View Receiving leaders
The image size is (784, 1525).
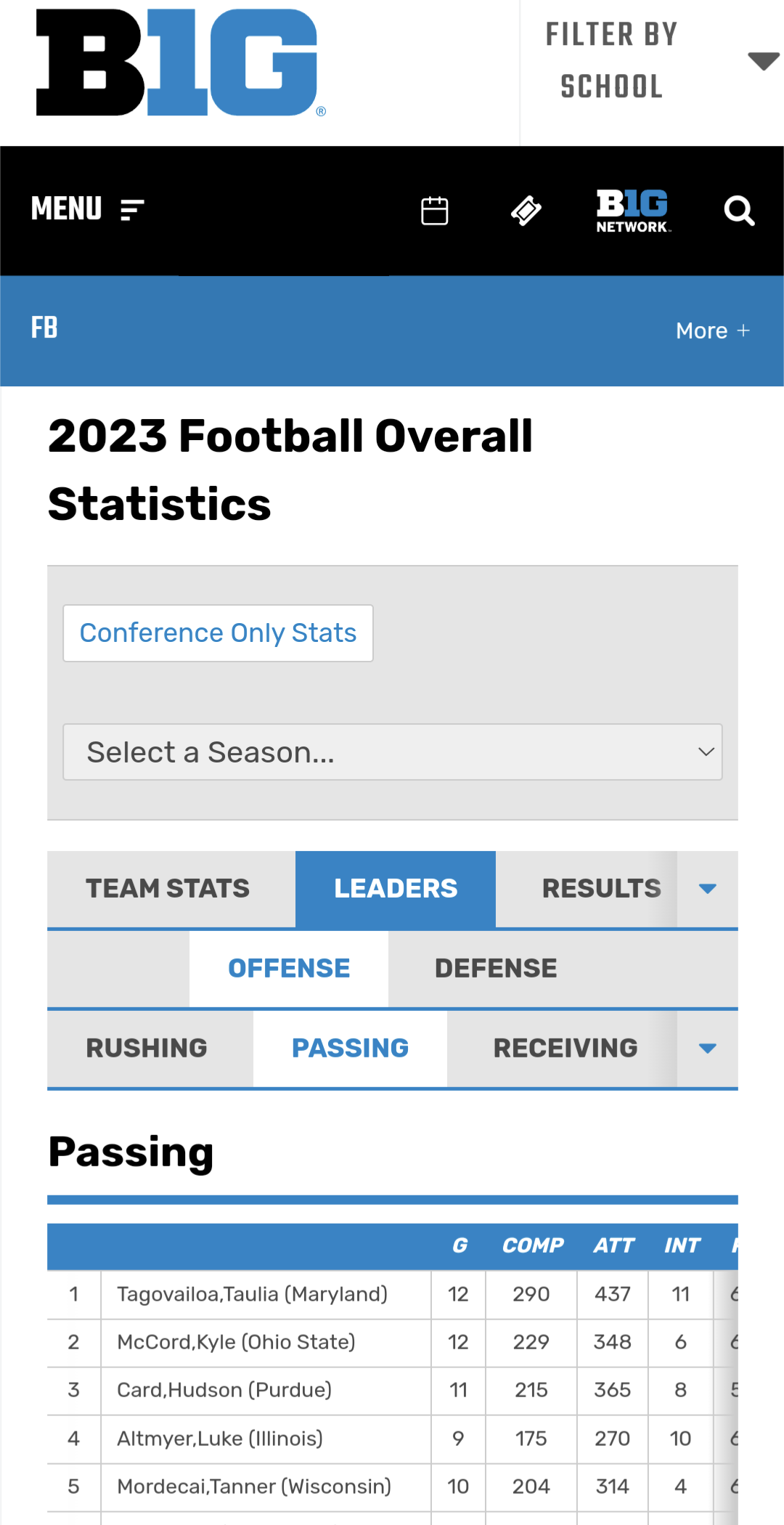[565, 1049]
